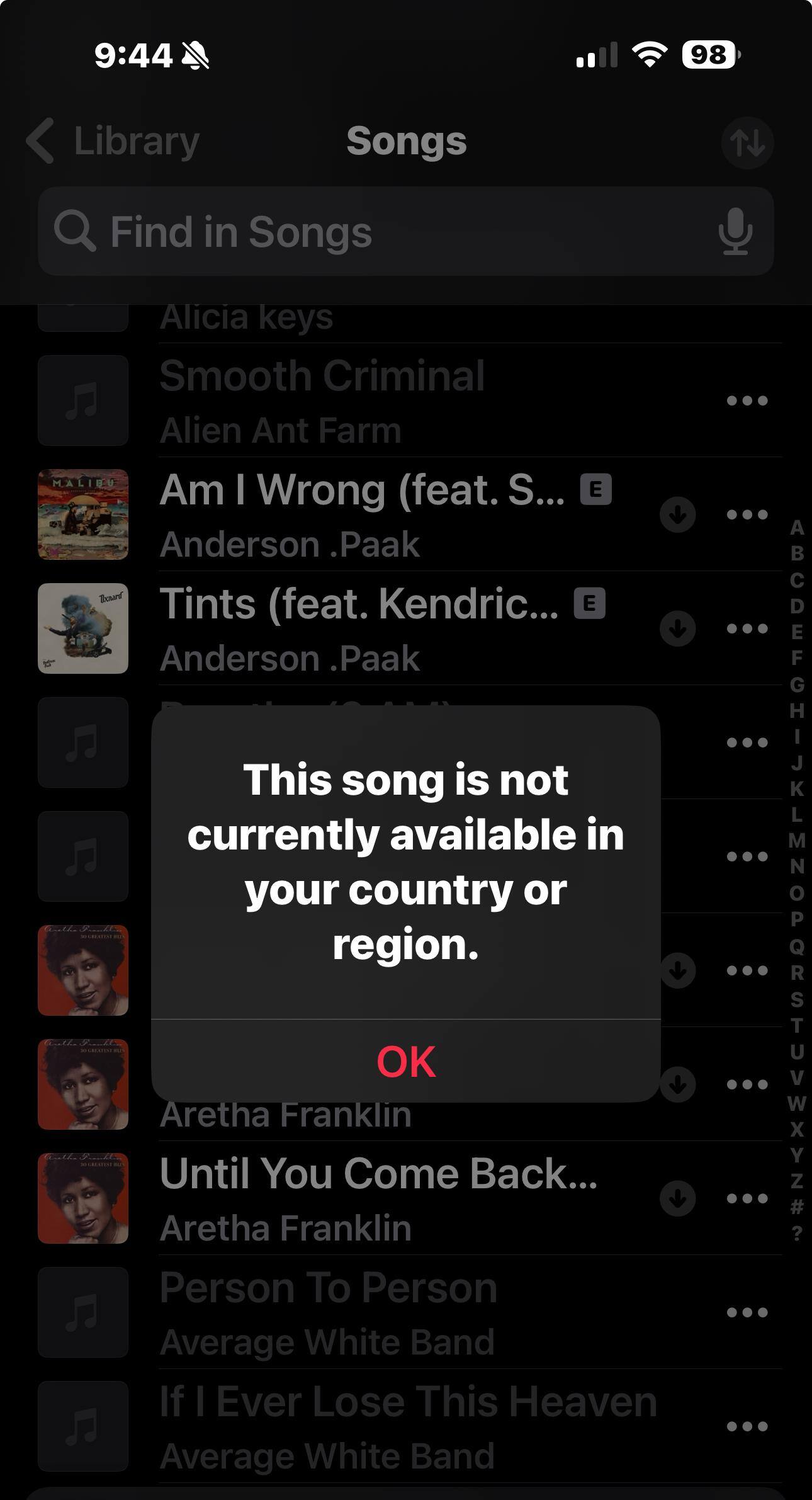Download the song Tints
Viewport: 812px width, 1500px height.
678,628
